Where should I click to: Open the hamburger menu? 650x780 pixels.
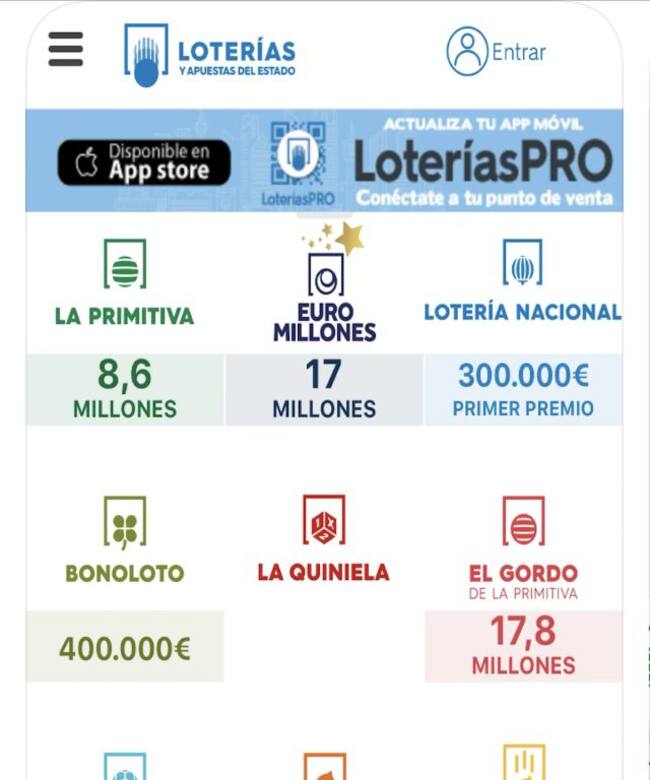66,49
